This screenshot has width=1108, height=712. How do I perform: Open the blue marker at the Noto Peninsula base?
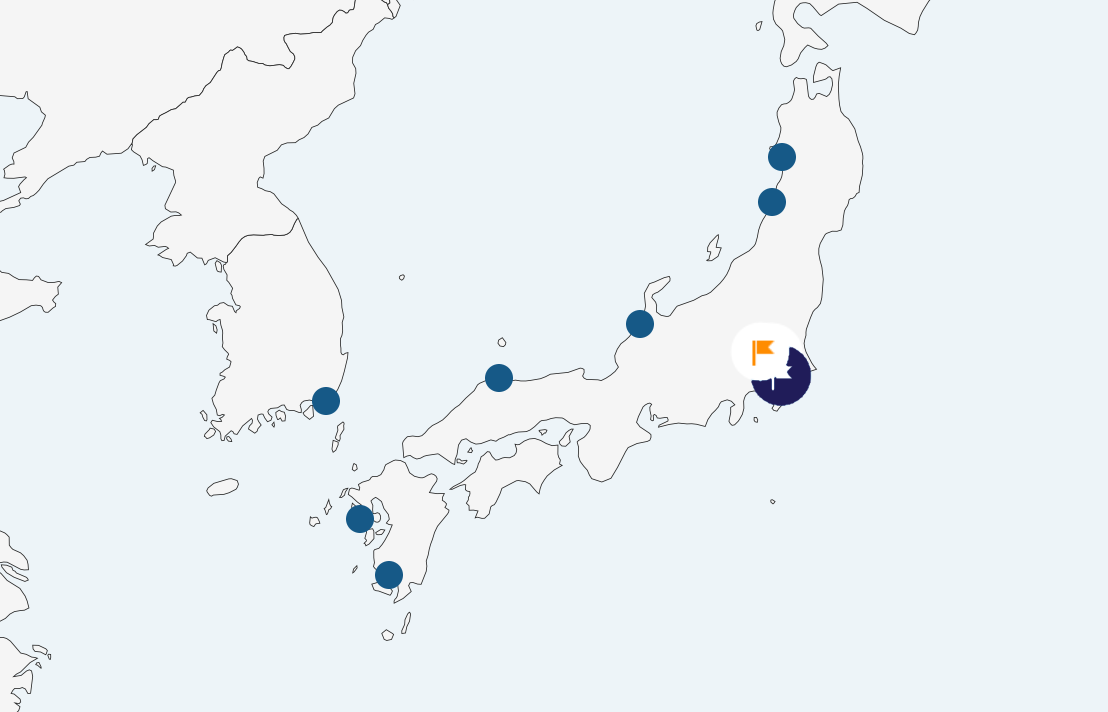pos(640,324)
